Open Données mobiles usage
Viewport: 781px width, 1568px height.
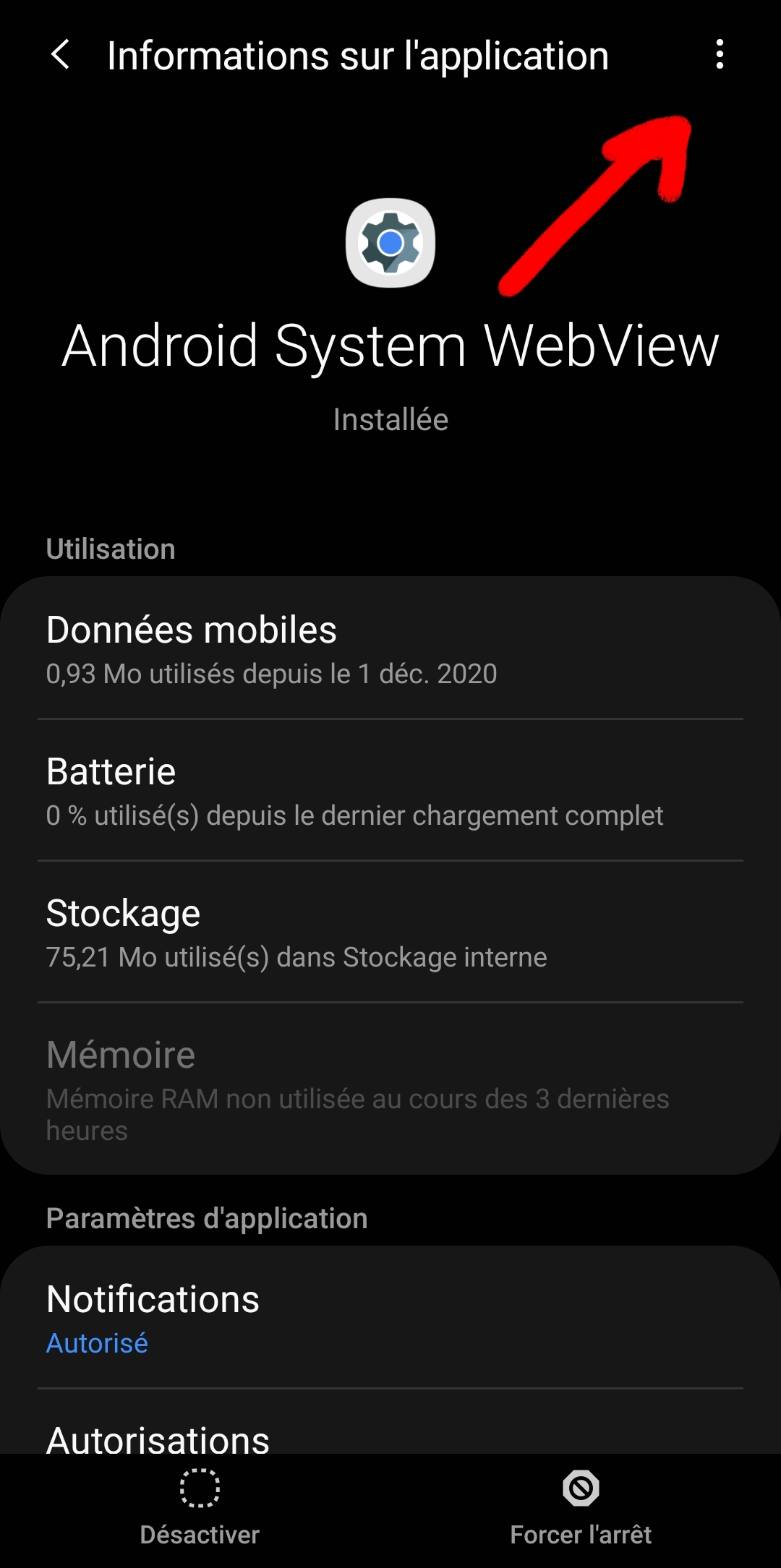[390, 649]
